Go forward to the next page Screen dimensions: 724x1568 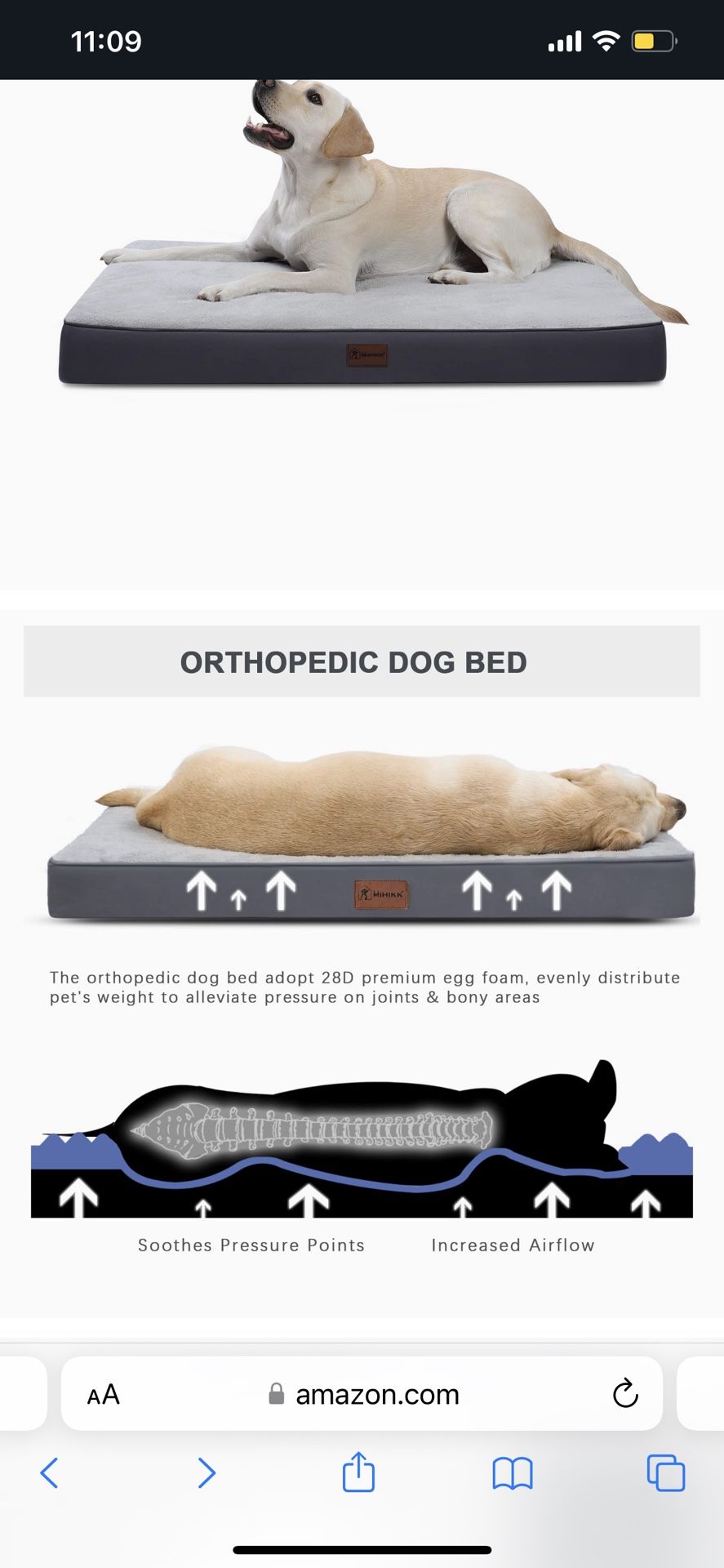207,1472
